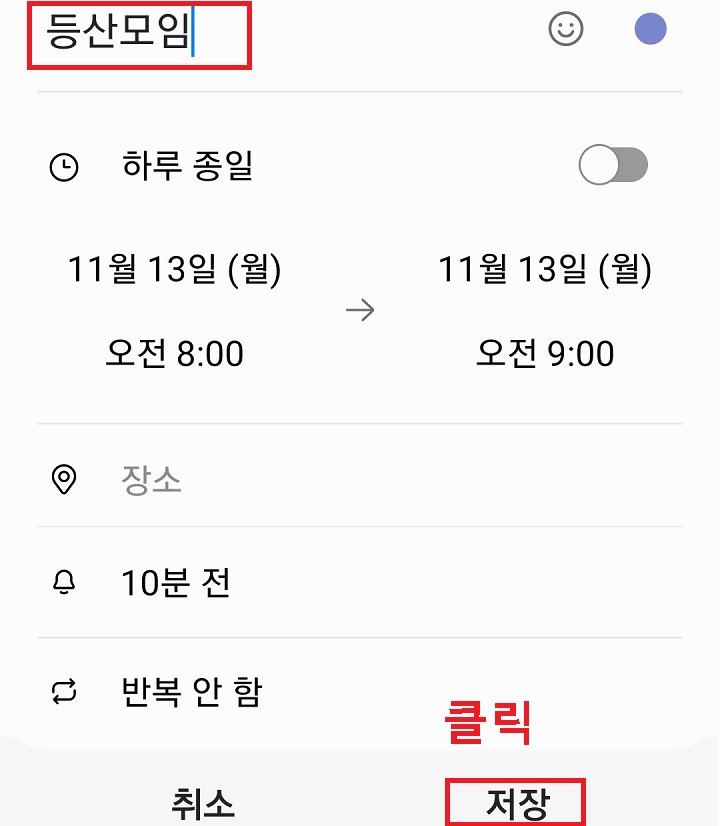Open the emoji sticker picker
The image size is (720, 826).
(566, 29)
